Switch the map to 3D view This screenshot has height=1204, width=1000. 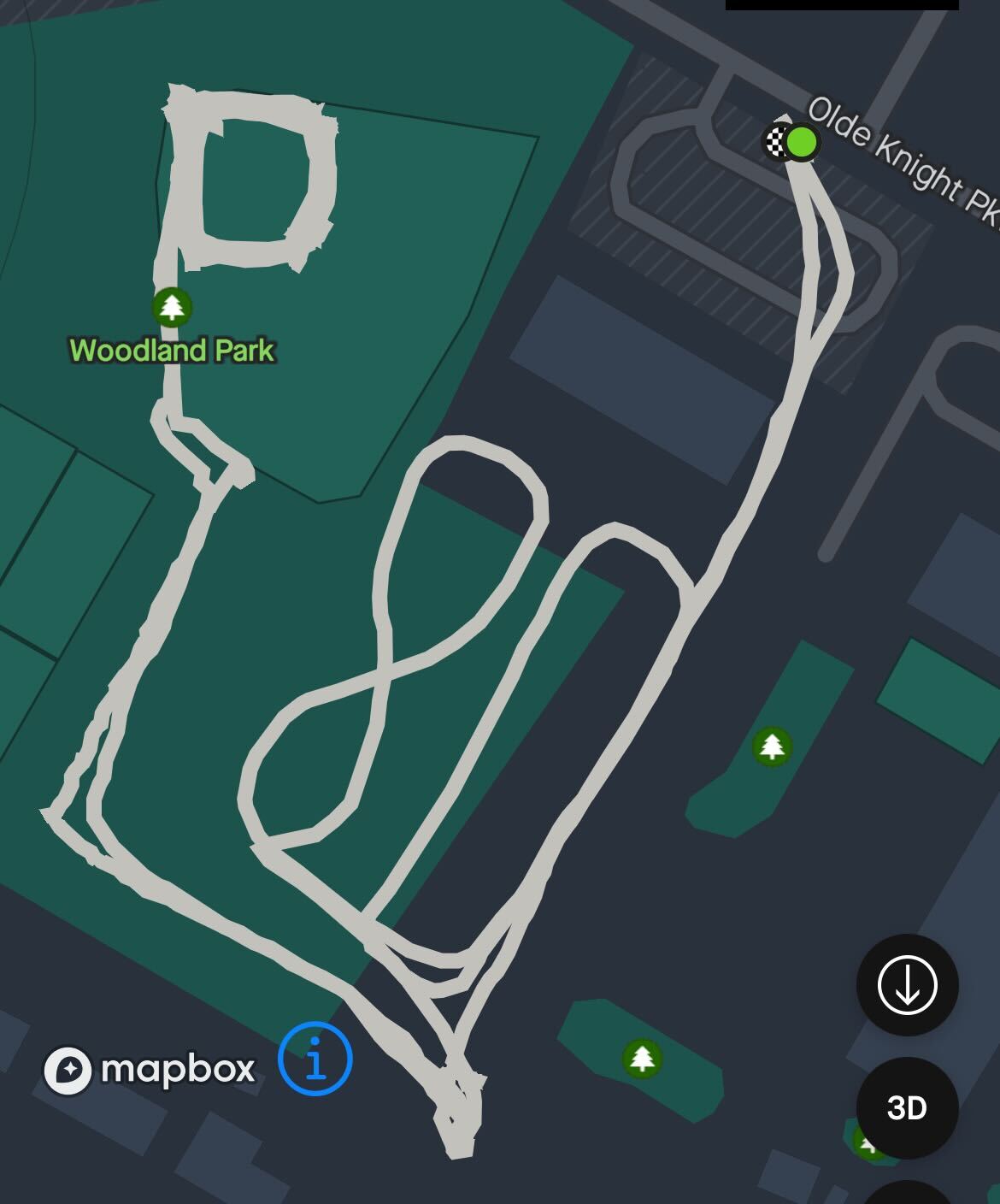point(907,1108)
